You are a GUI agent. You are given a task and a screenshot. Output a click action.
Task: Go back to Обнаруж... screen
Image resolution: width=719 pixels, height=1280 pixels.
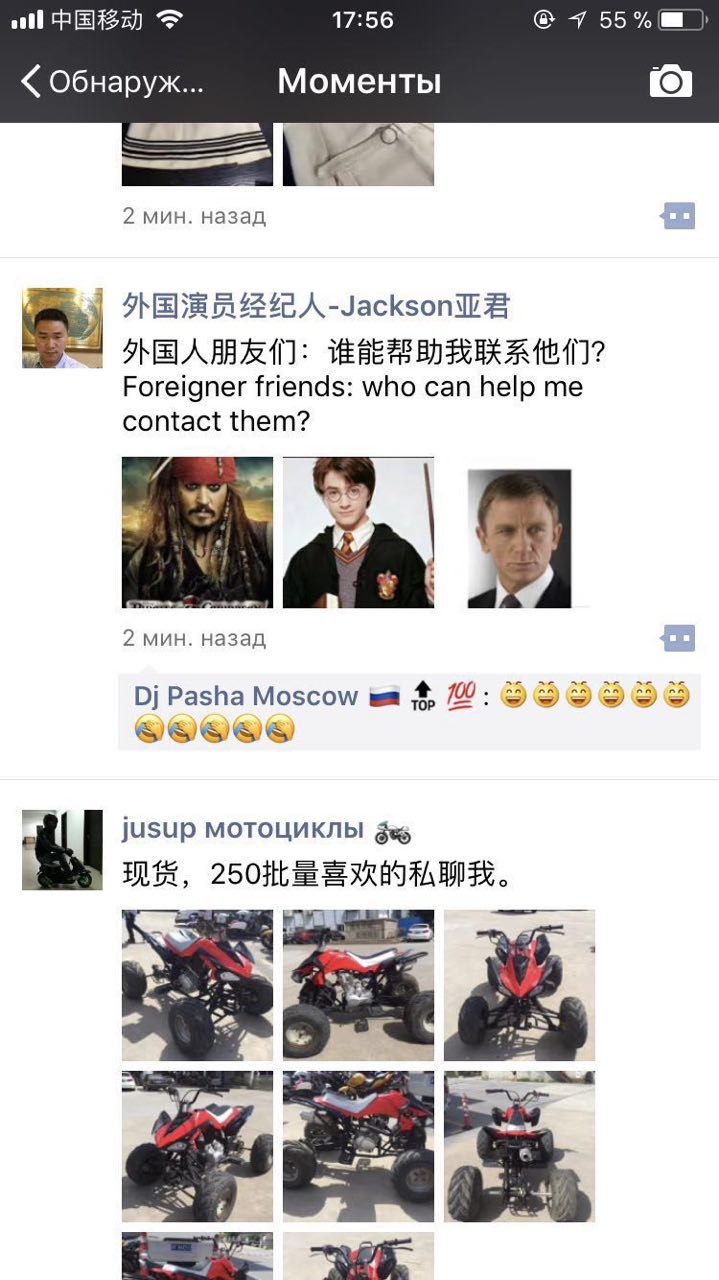coord(112,81)
